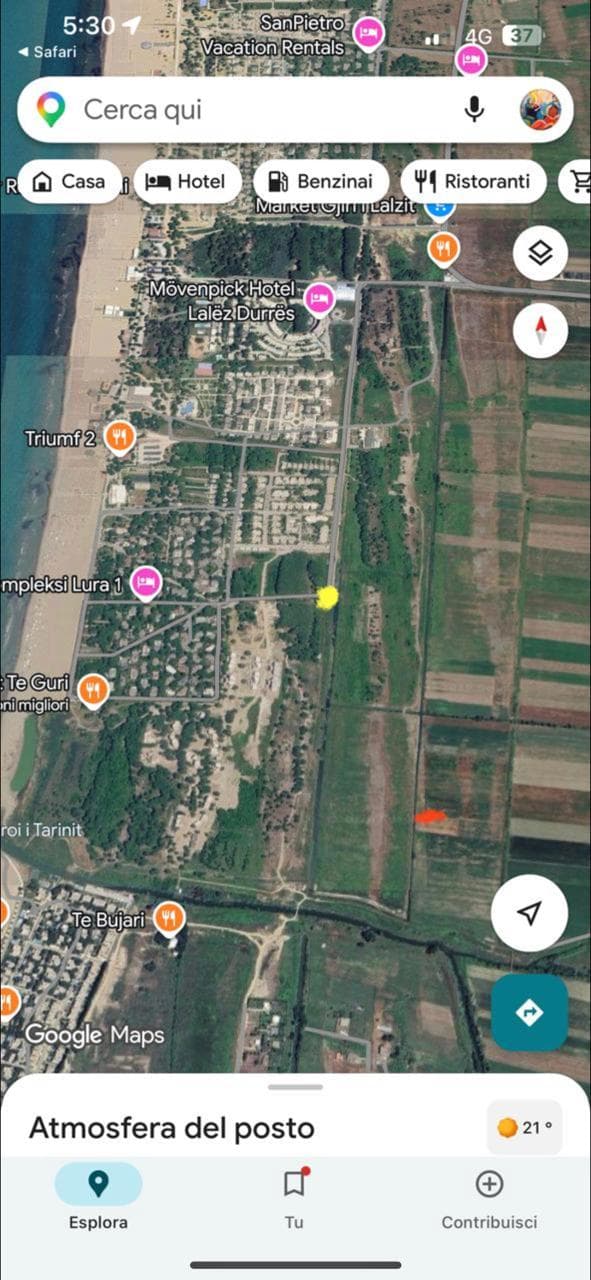
Task: Reset map orientation with the compass
Action: 540,331
